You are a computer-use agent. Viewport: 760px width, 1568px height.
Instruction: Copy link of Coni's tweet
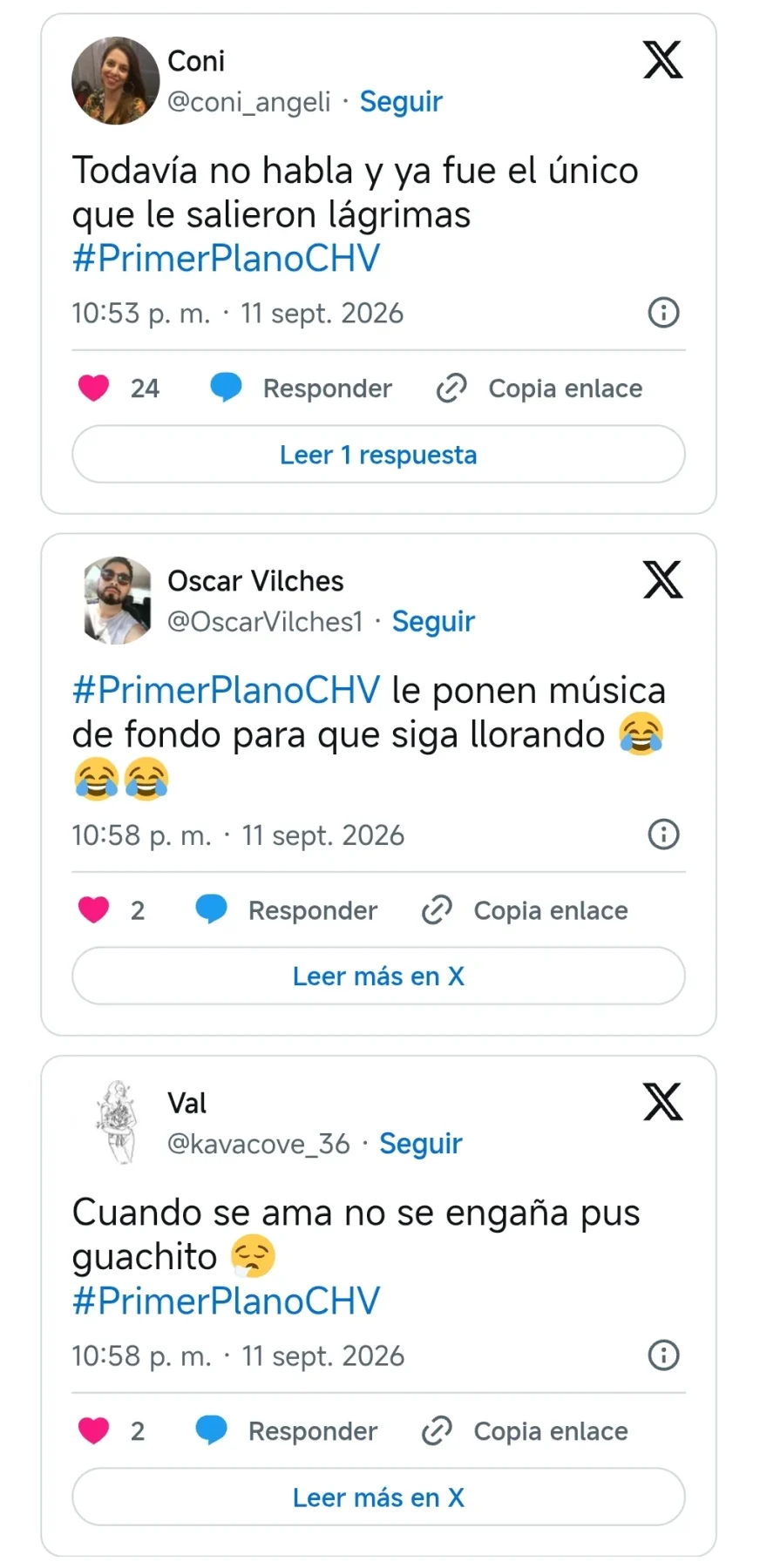539,388
